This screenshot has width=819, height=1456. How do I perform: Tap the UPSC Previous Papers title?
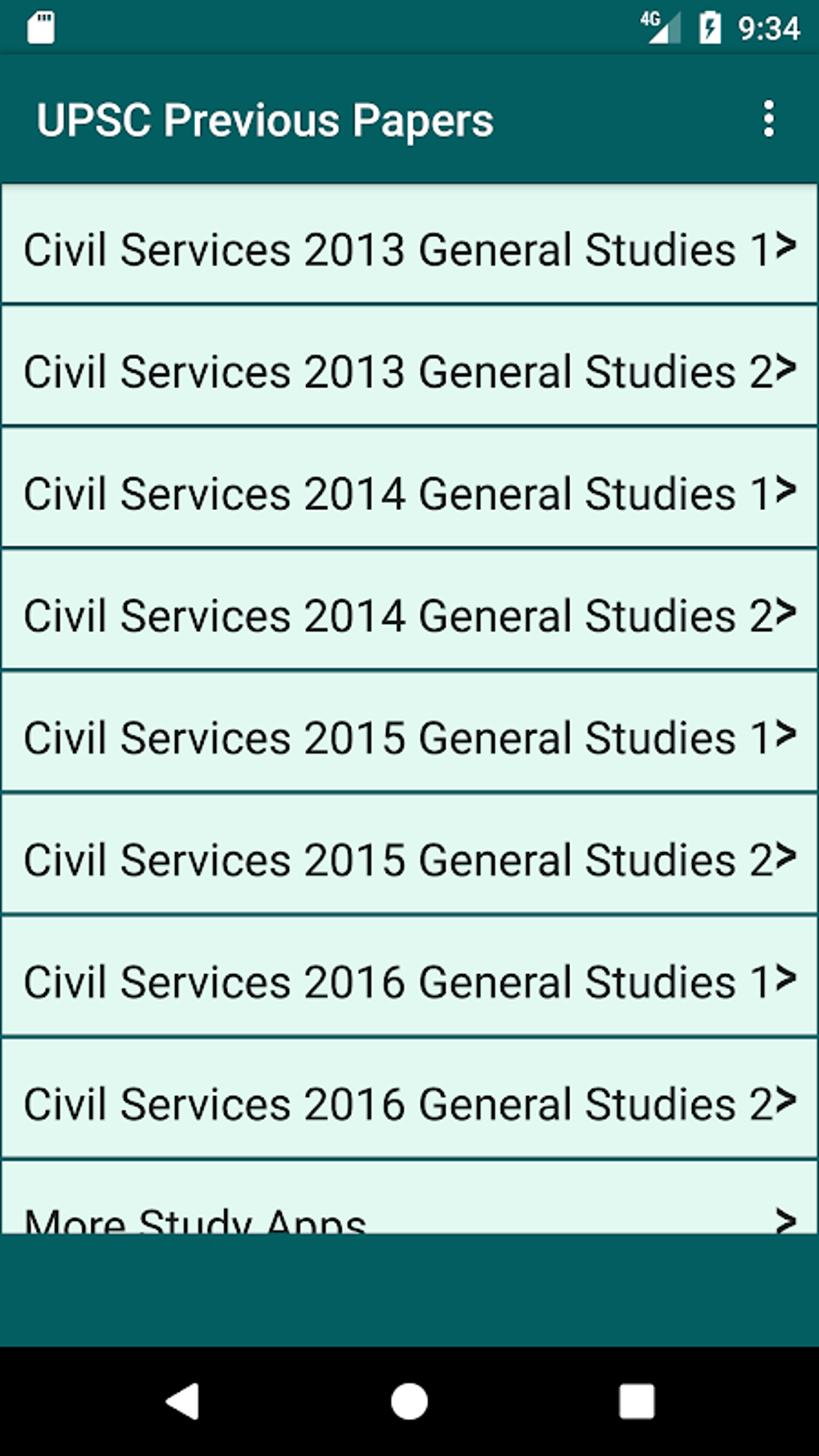coord(265,120)
